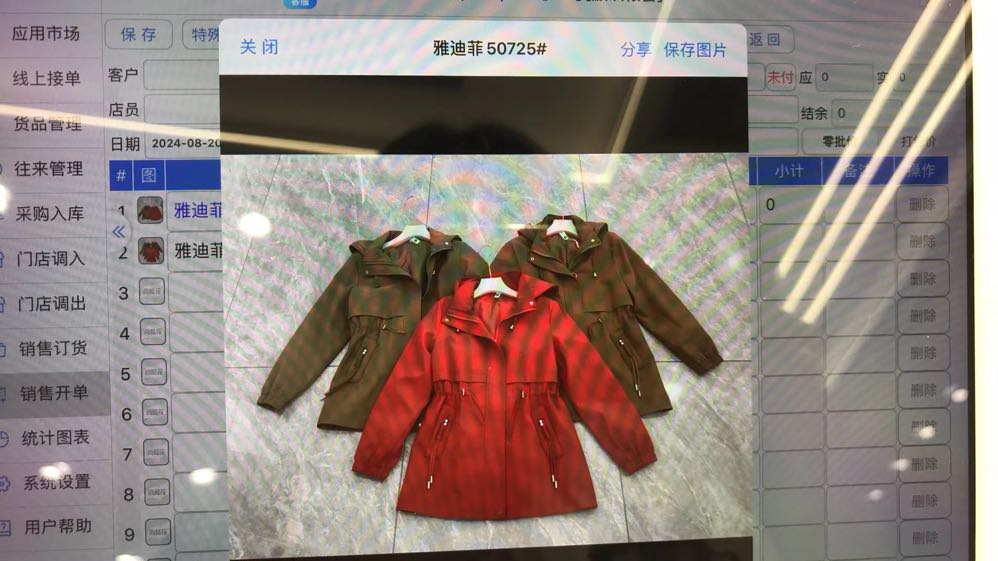Tap the 未付 payment status button

[780, 77]
